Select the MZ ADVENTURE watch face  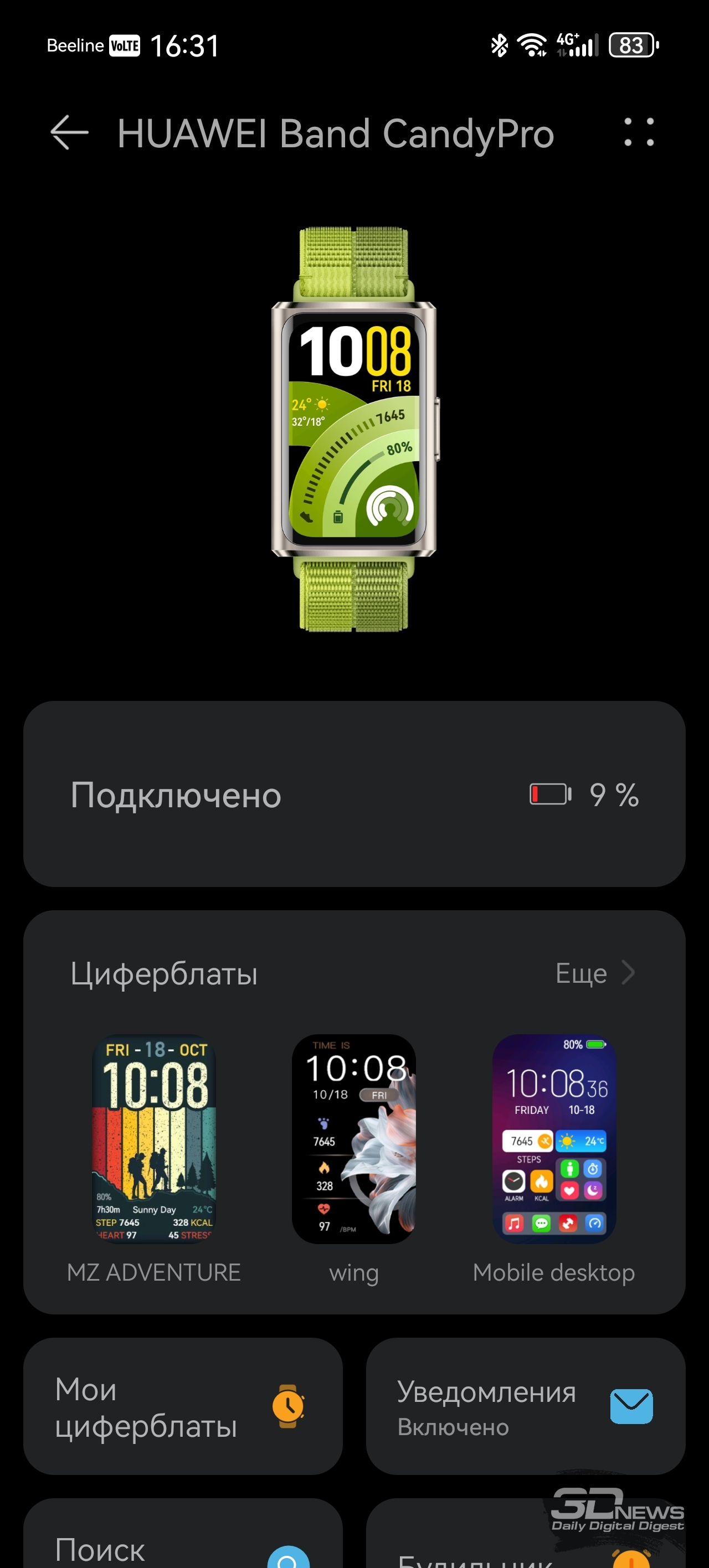coord(154,1139)
